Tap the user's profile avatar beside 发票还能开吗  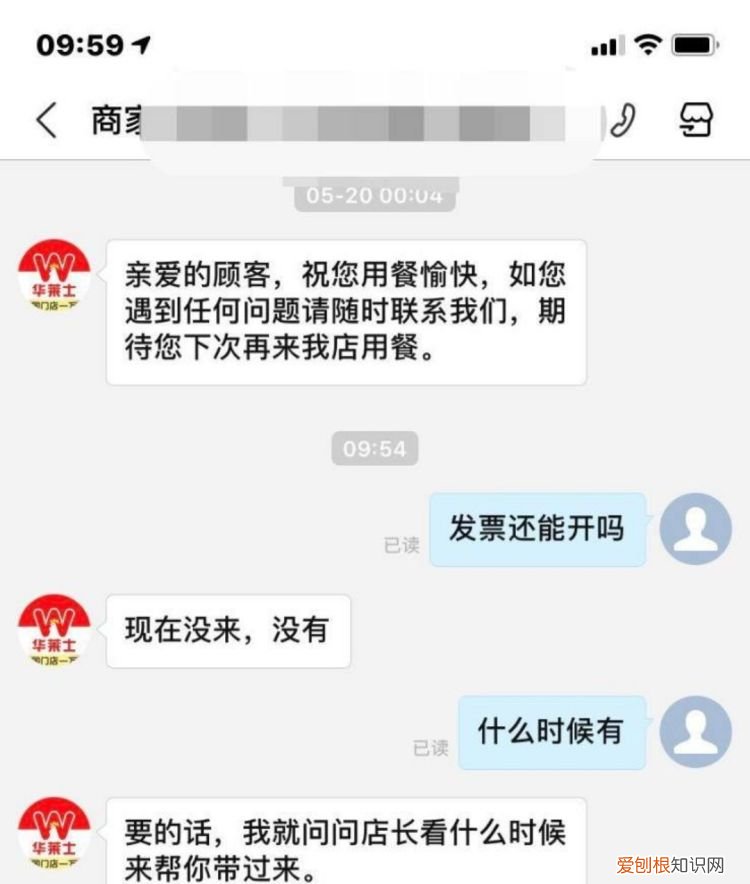[695, 528]
